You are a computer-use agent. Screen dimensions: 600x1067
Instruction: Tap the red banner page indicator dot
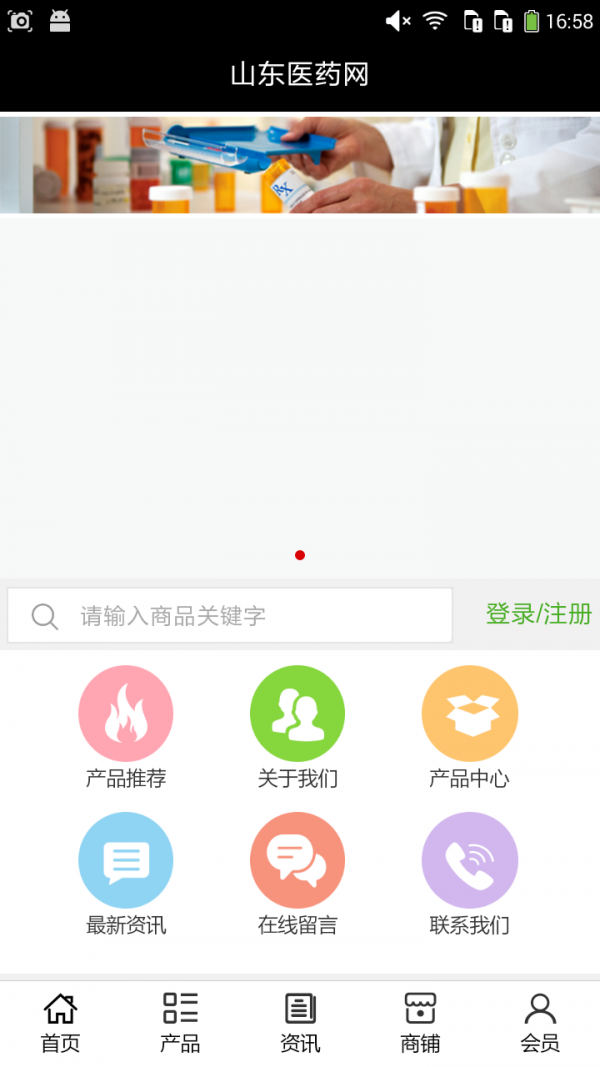[x=300, y=555]
